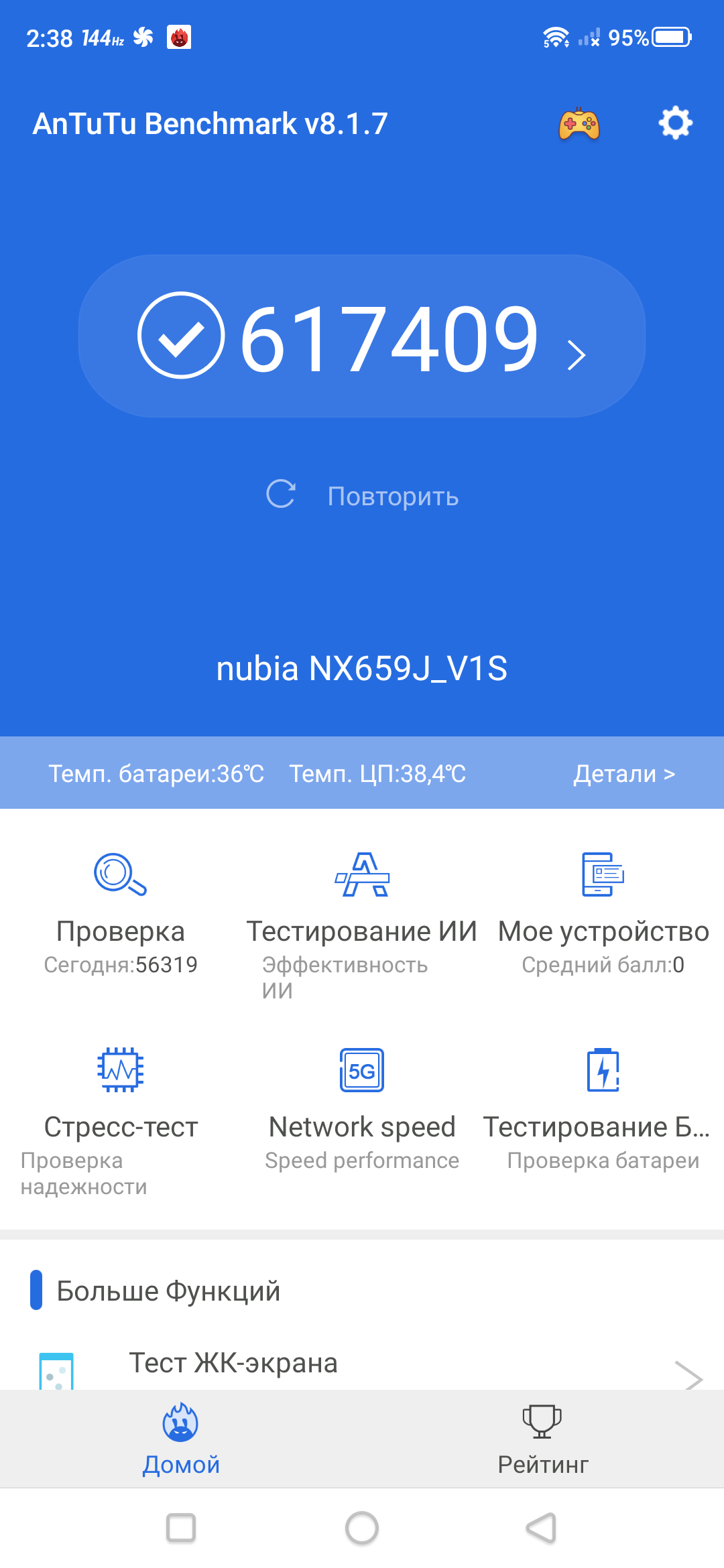Tap Повторить to rerun benchmark
724x1568 pixels.
point(363,496)
